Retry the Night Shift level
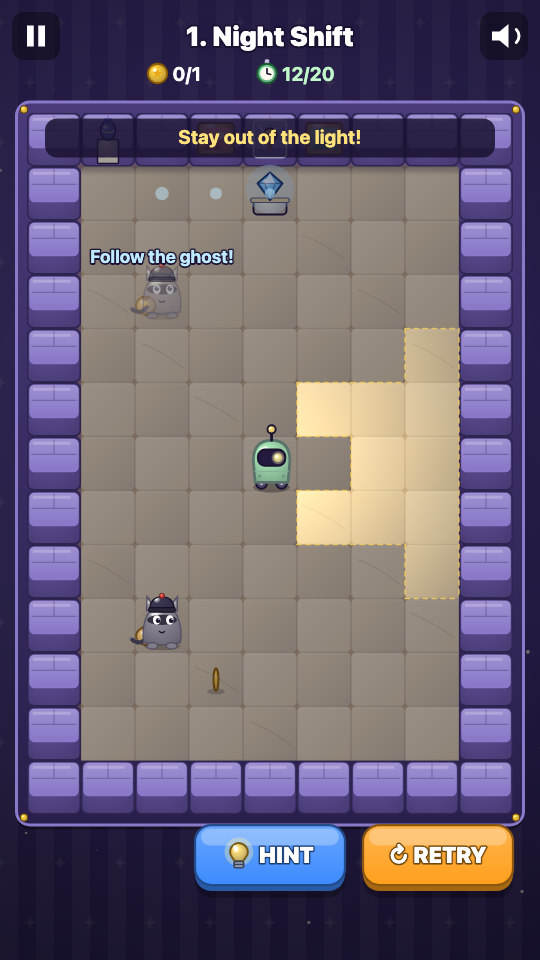Screen dimensions: 540x960 (x=438, y=856)
